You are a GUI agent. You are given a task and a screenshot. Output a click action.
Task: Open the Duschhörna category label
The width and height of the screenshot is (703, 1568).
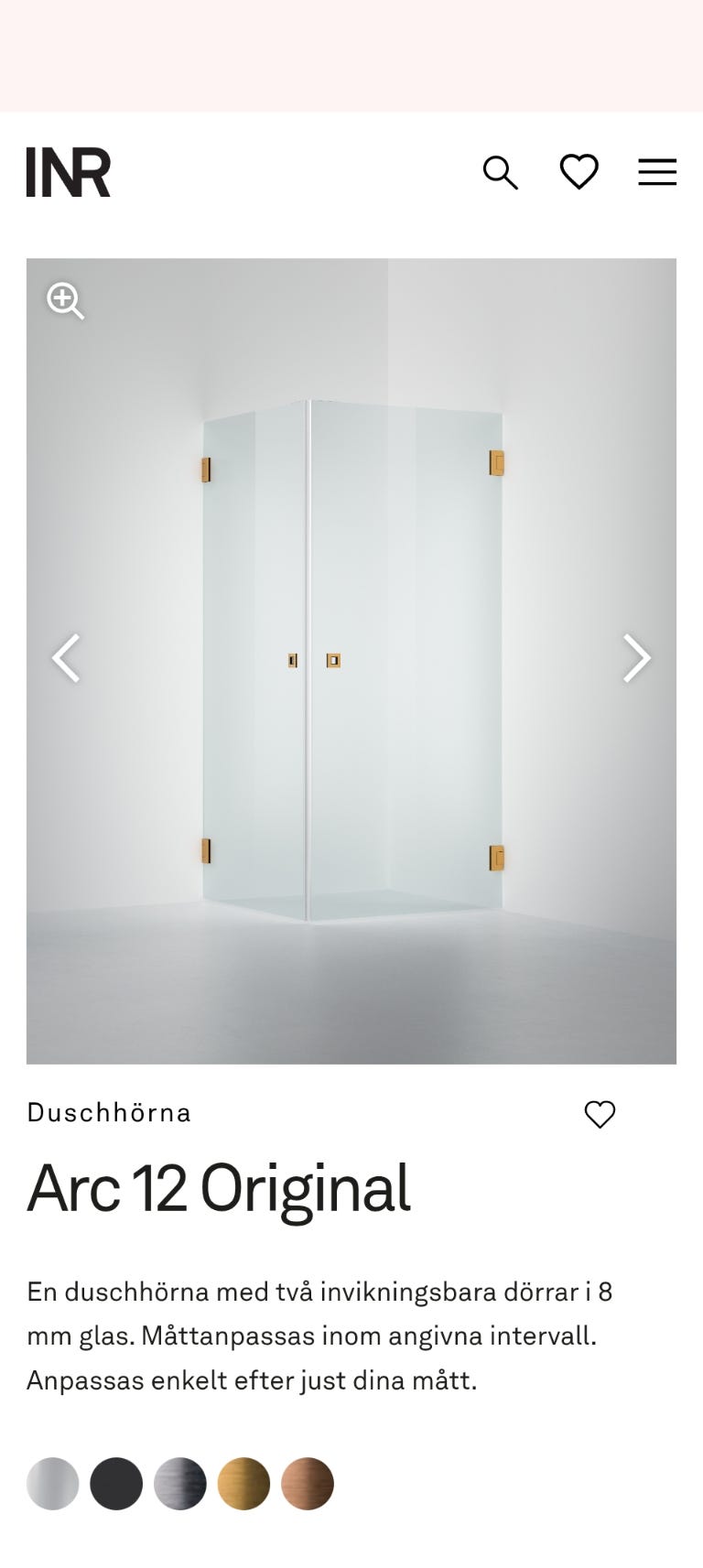click(x=109, y=1113)
